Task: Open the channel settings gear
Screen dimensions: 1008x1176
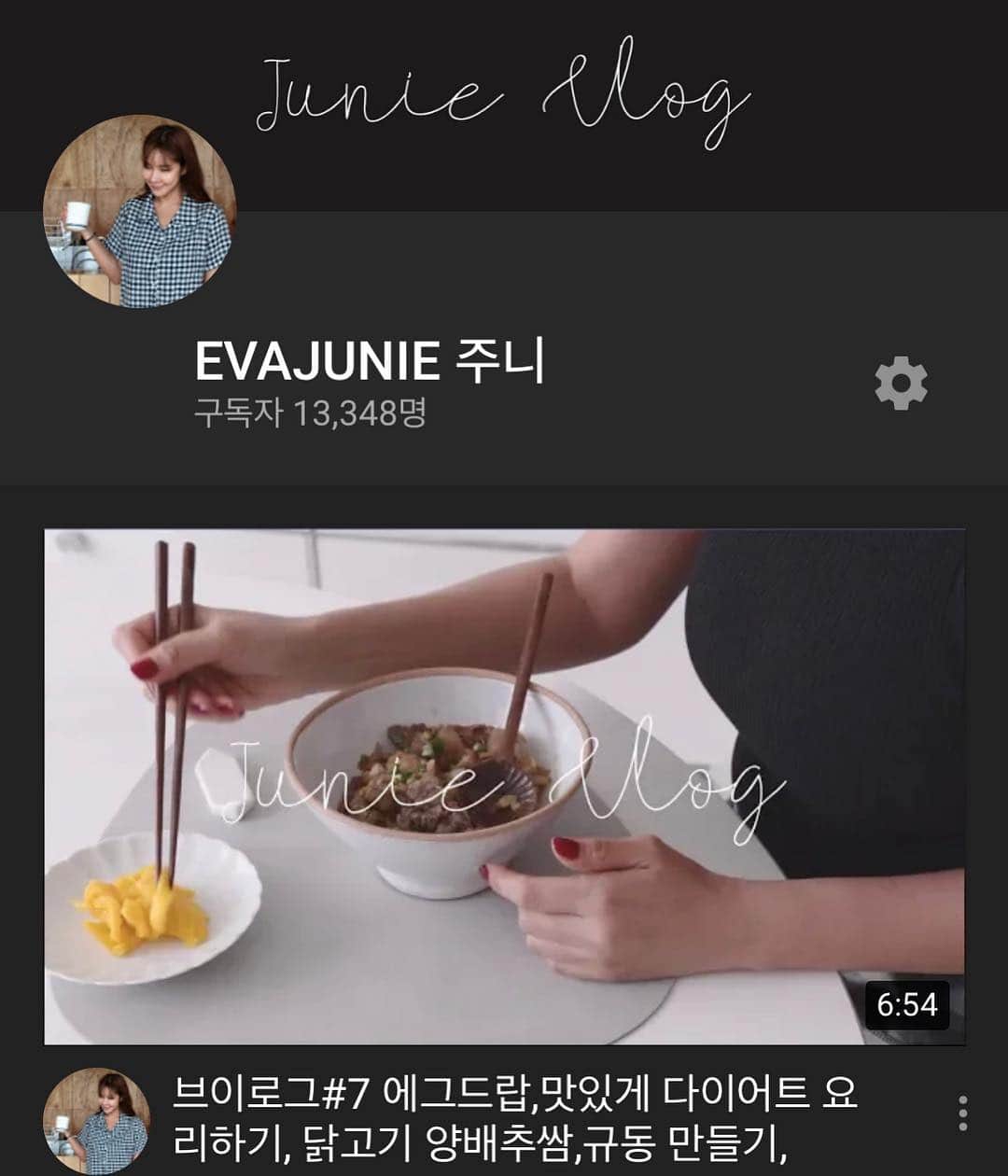Action: tap(901, 384)
